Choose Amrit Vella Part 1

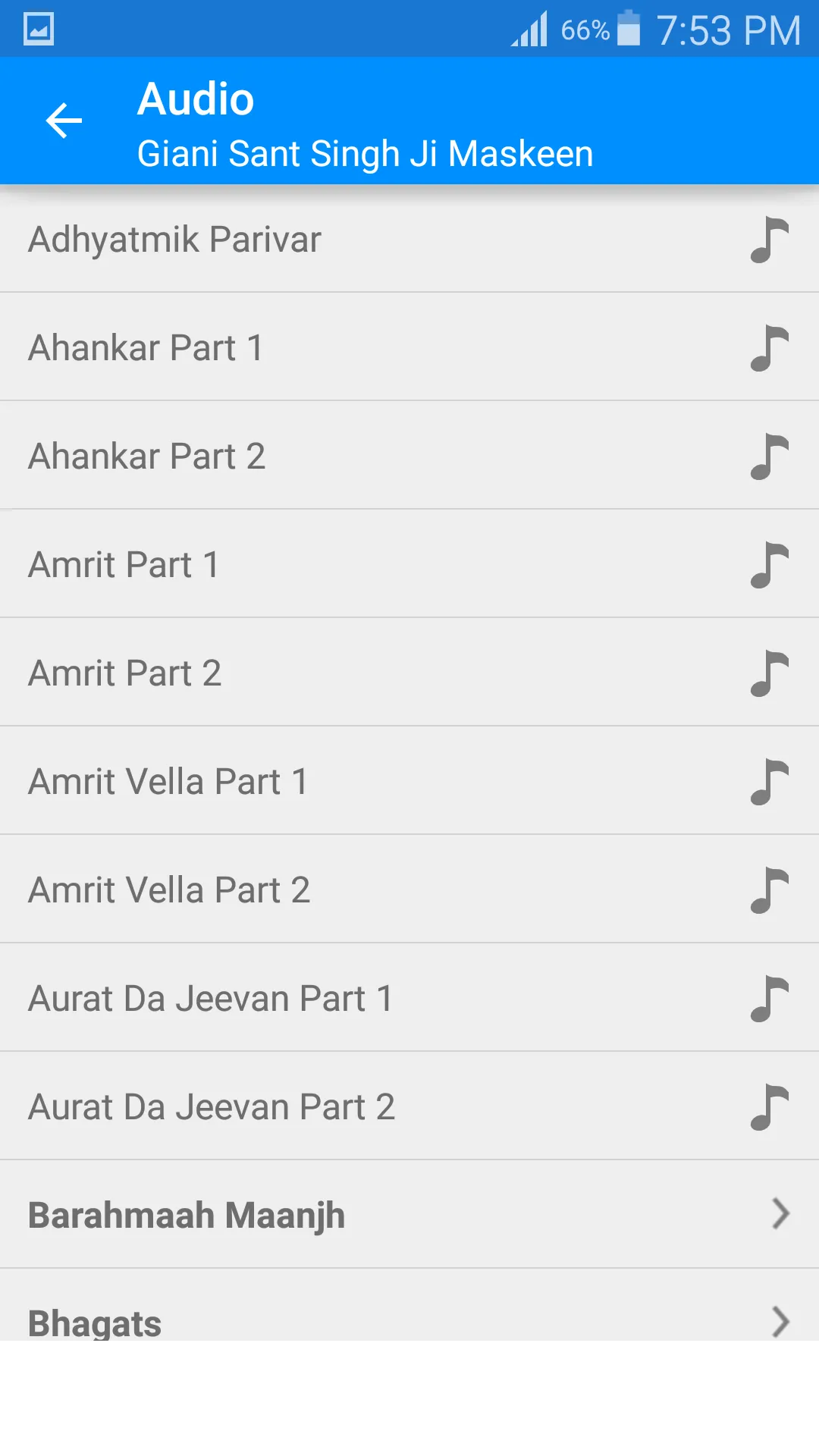(409, 781)
